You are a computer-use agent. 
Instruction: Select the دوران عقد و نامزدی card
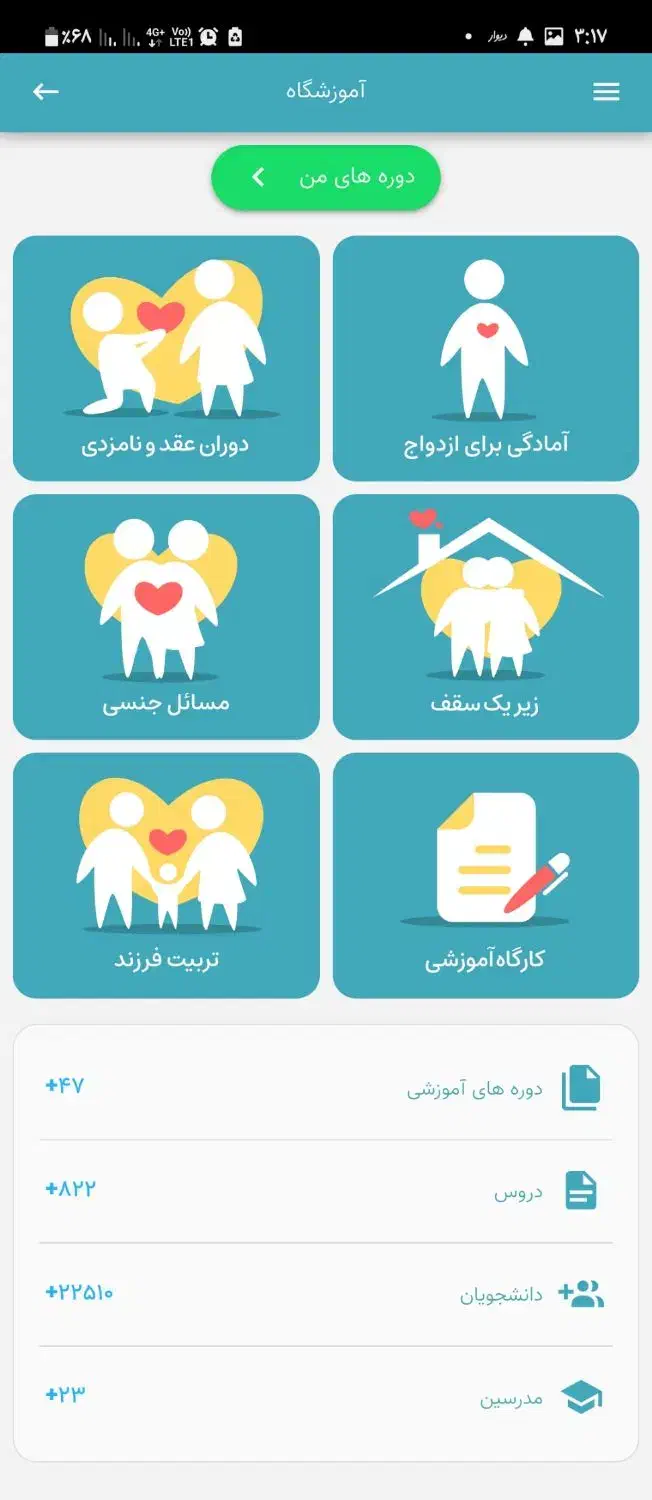(x=166, y=358)
